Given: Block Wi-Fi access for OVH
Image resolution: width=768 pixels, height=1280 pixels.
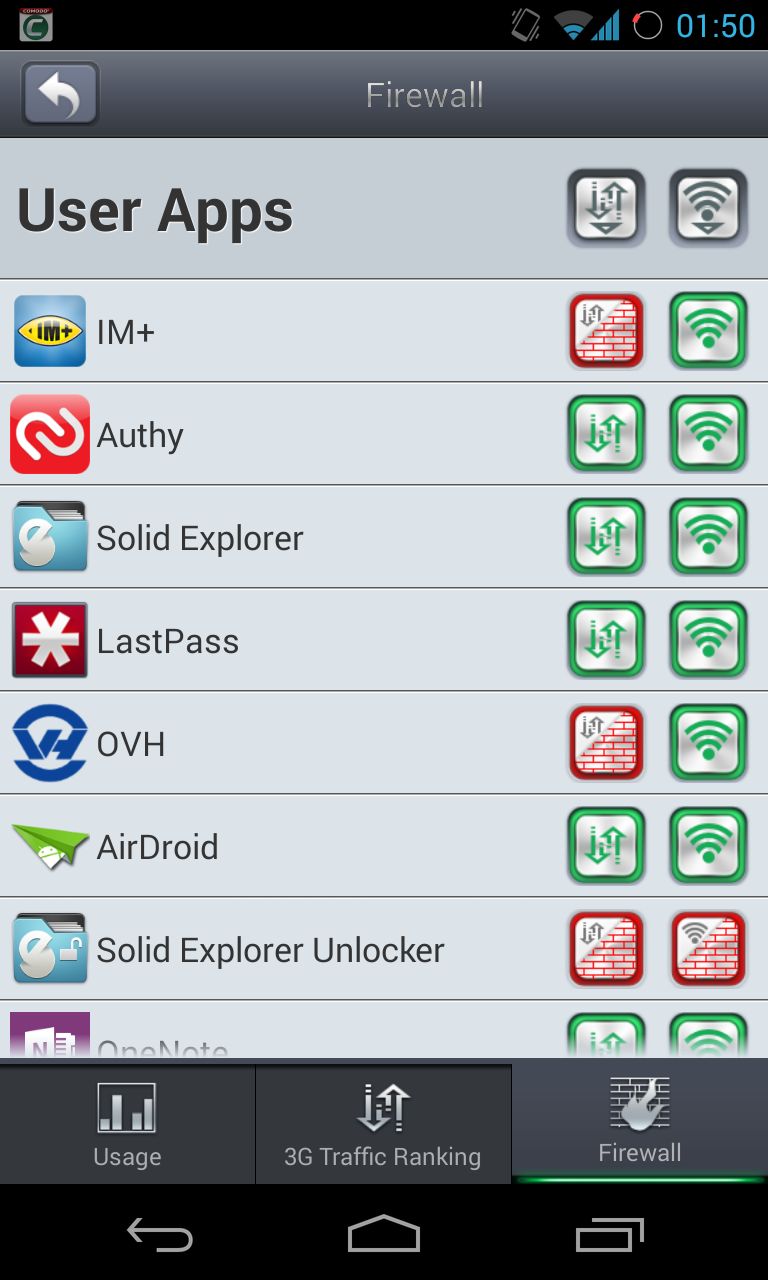Looking at the screenshot, I should (x=708, y=743).
